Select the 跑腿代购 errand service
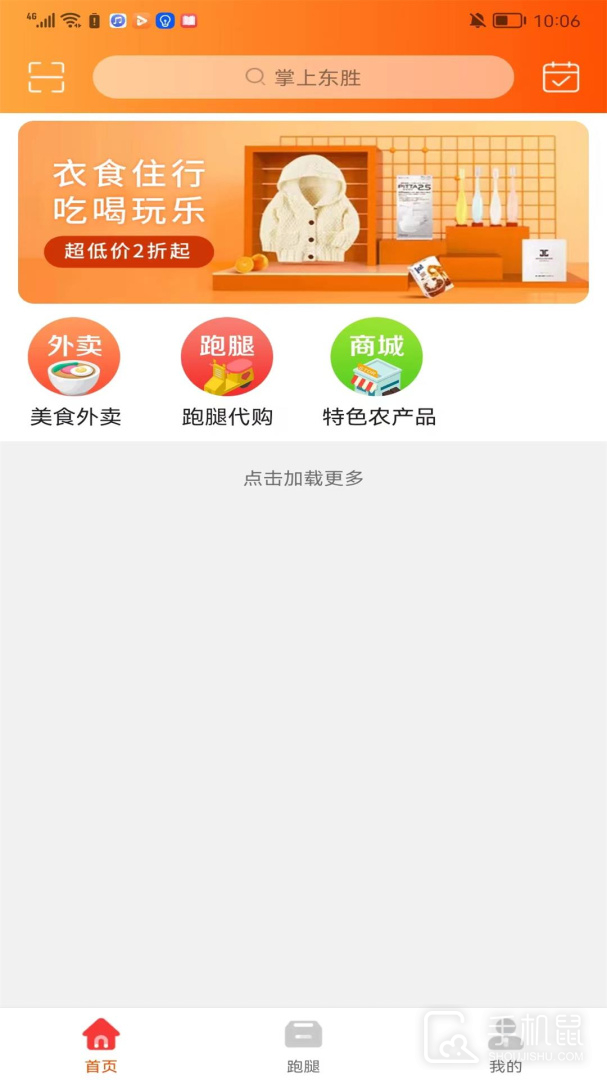Viewport: 607px width, 1080px height. pyautogui.click(x=227, y=373)
